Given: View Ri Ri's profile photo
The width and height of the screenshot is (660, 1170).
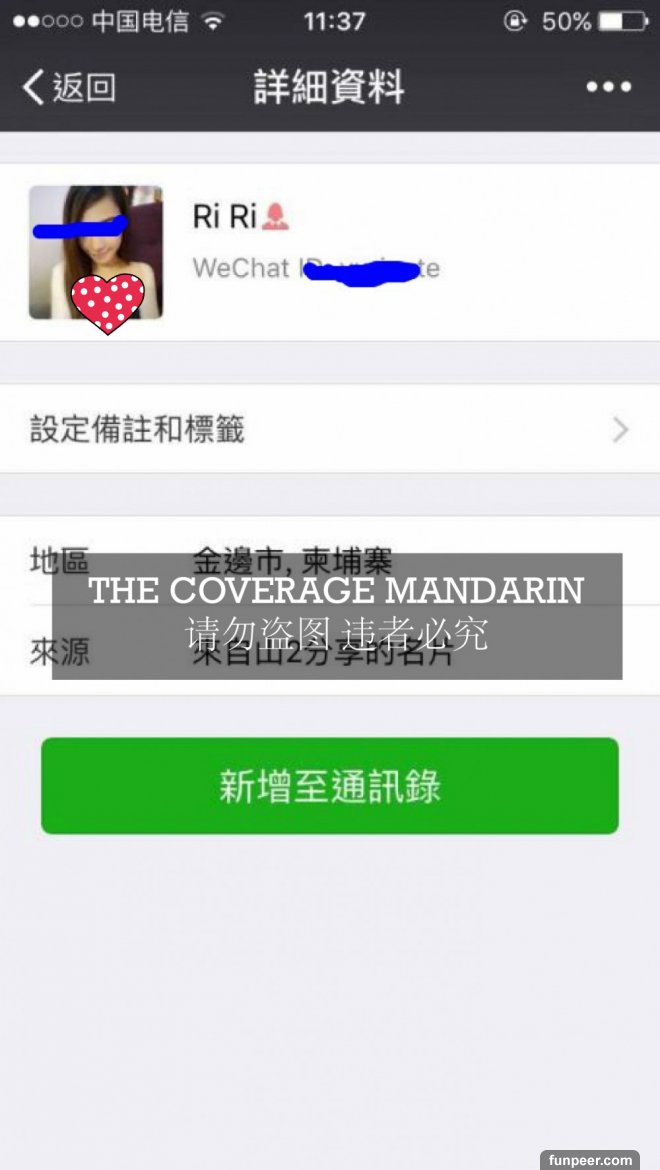Looking at the screenshot, I should (95, 252).
